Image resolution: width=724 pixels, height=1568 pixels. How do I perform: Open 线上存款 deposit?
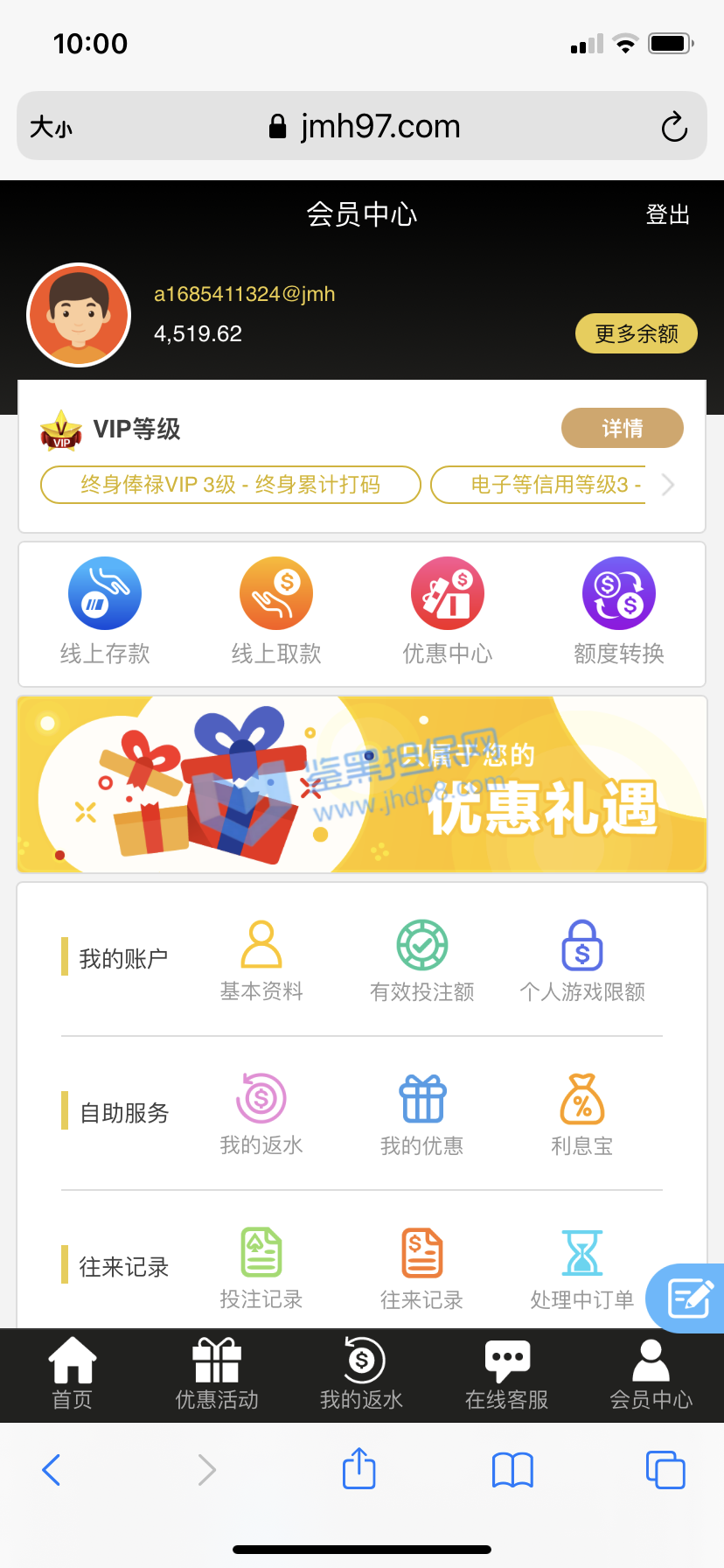105,611
